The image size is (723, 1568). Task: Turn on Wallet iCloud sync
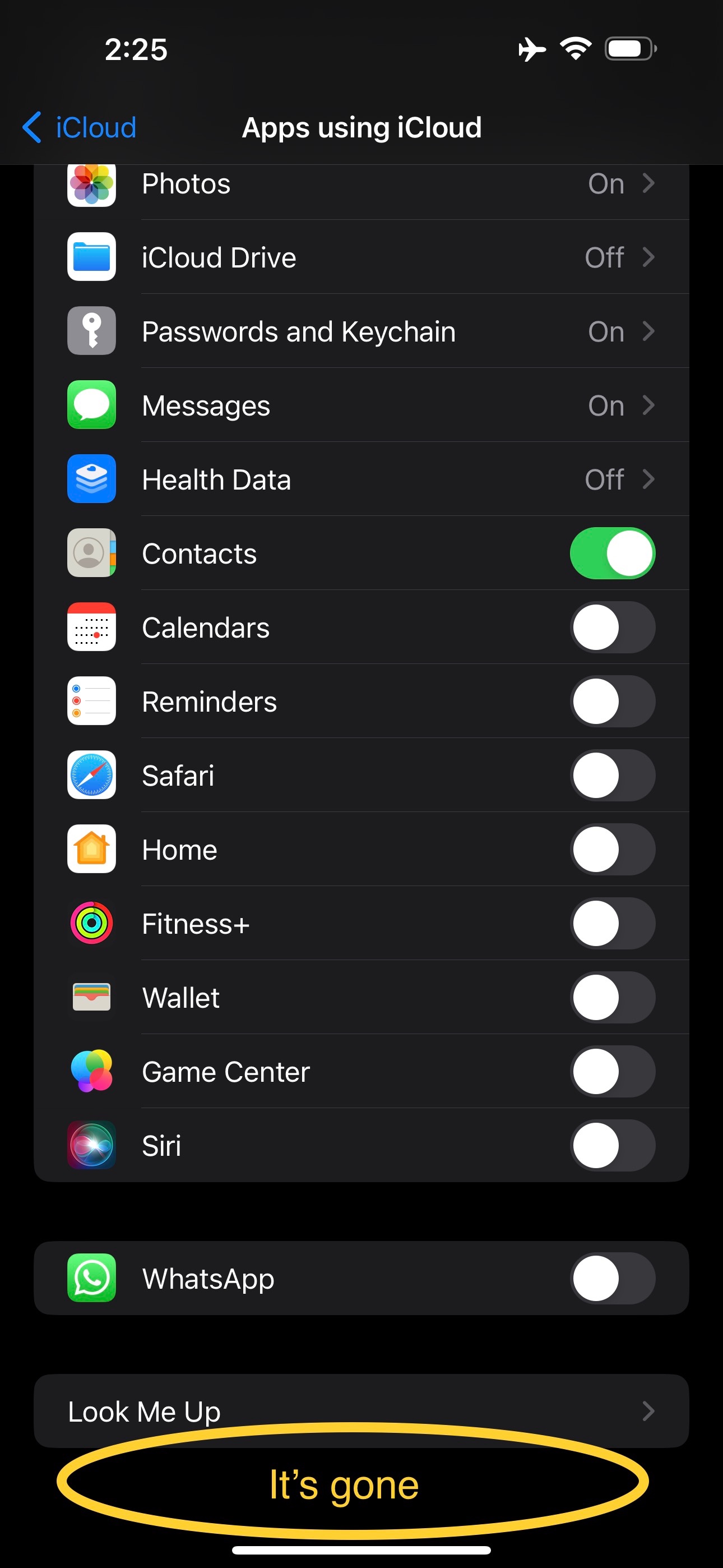click(x=611, y=998)
